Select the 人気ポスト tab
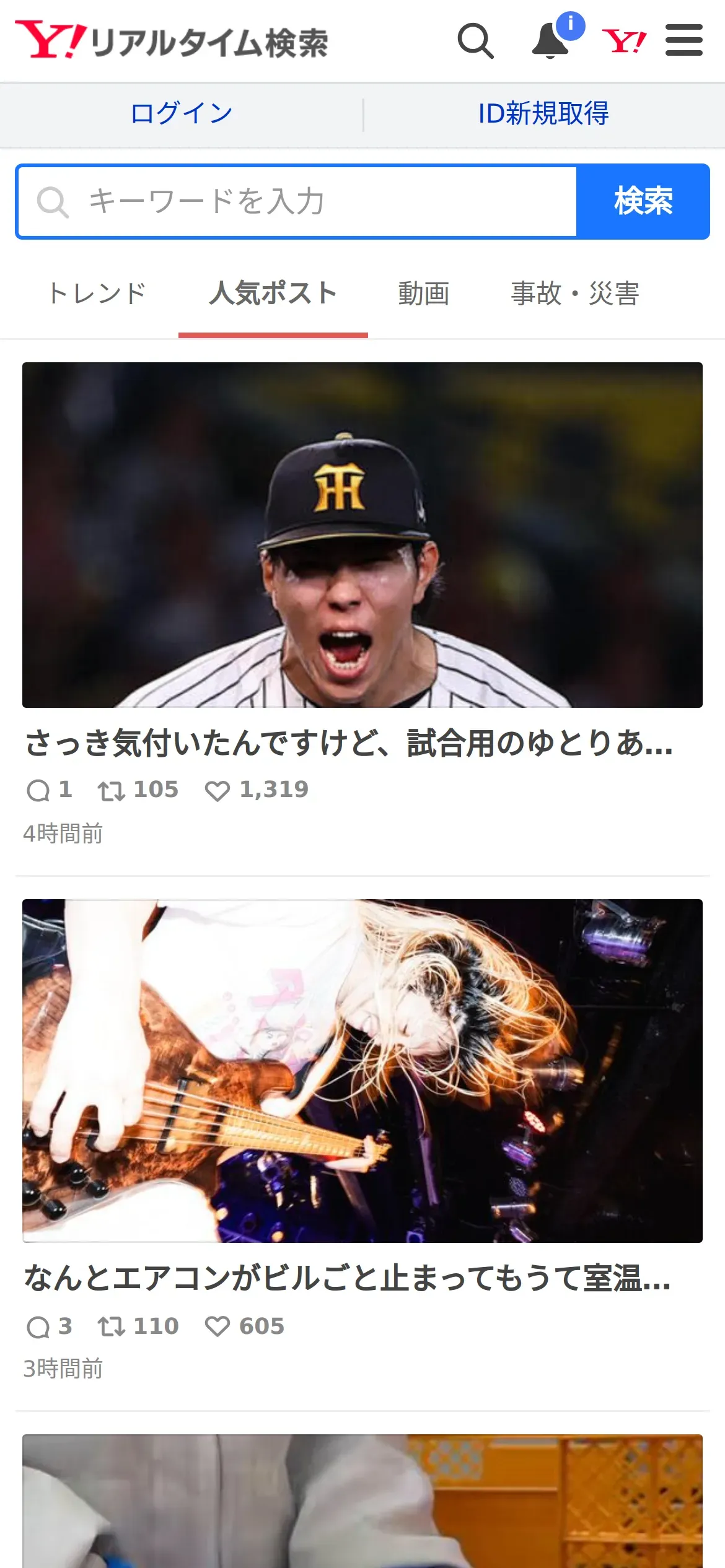The height and width of the screenshot is (1568, 725). (273, 294)
